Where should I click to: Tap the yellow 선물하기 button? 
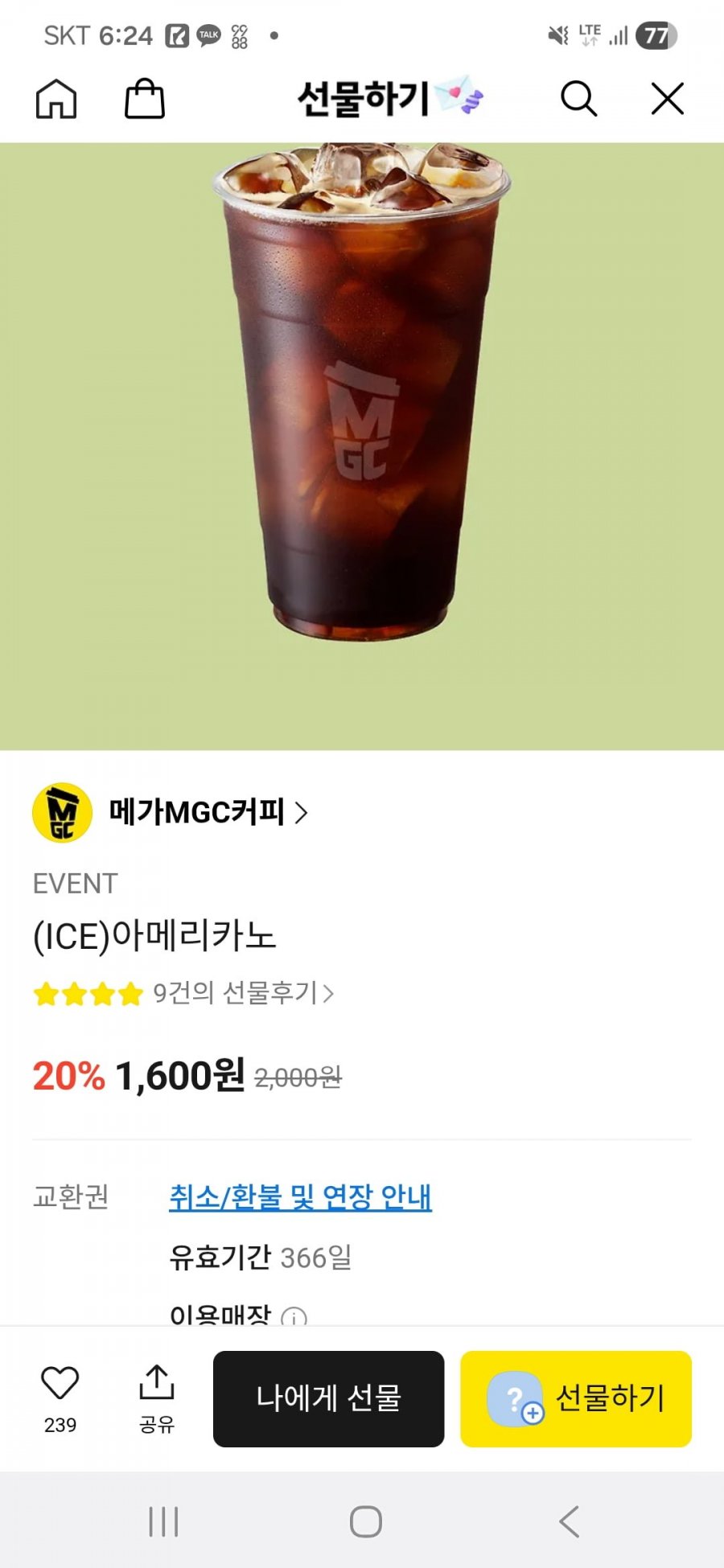[x=575, y=1398]
